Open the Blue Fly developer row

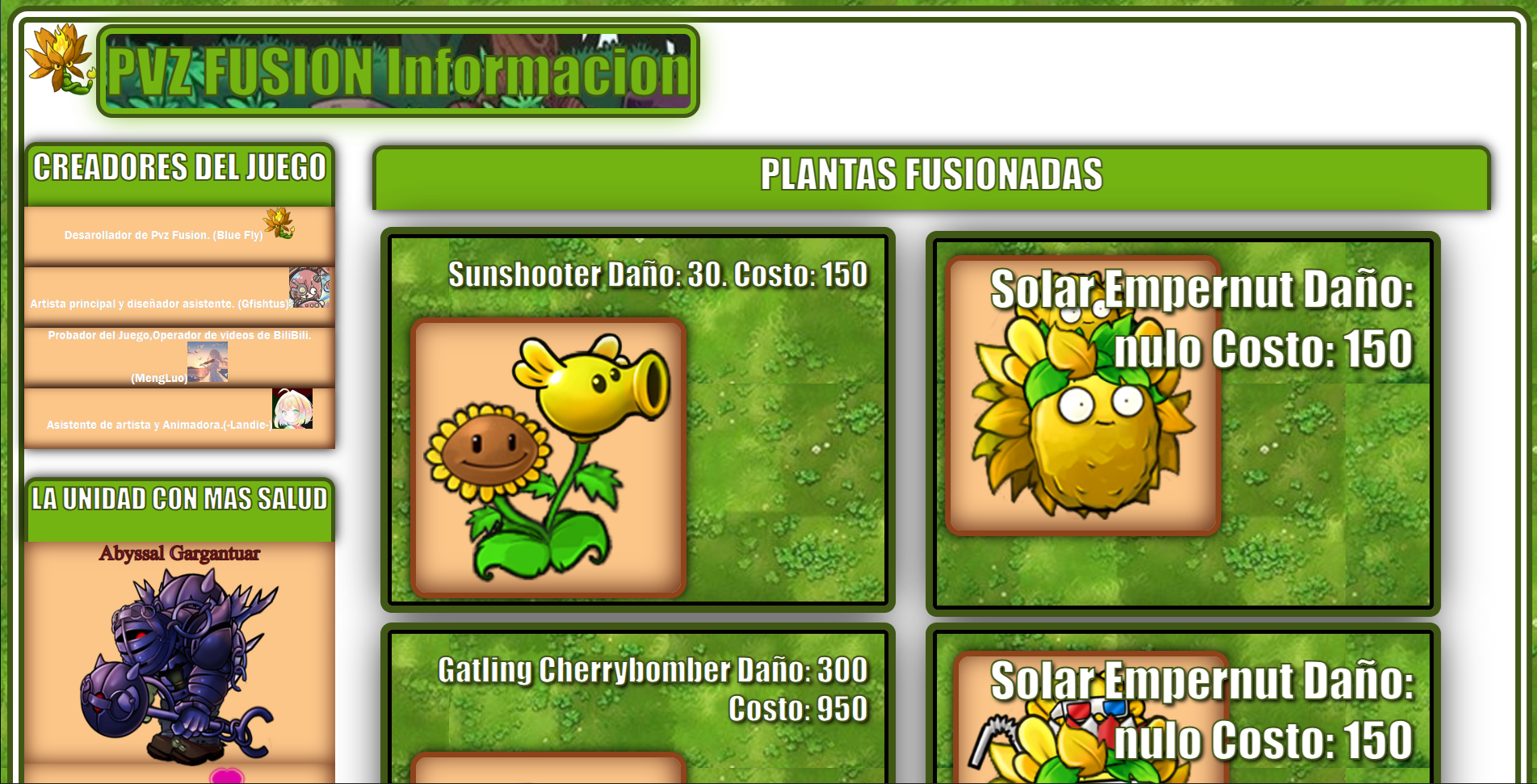pos(179,235)
